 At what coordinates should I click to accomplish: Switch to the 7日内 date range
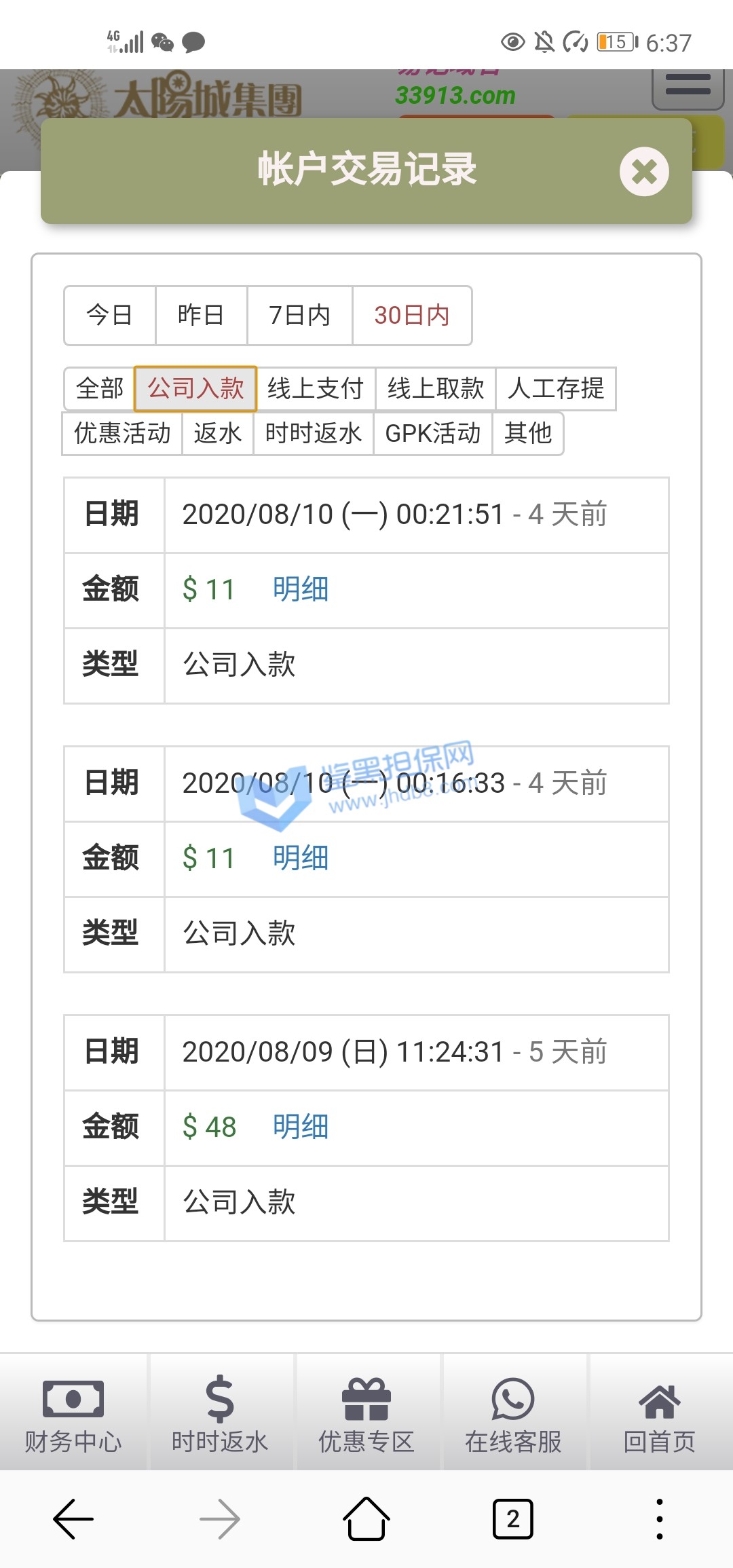(x=299, y=316)
